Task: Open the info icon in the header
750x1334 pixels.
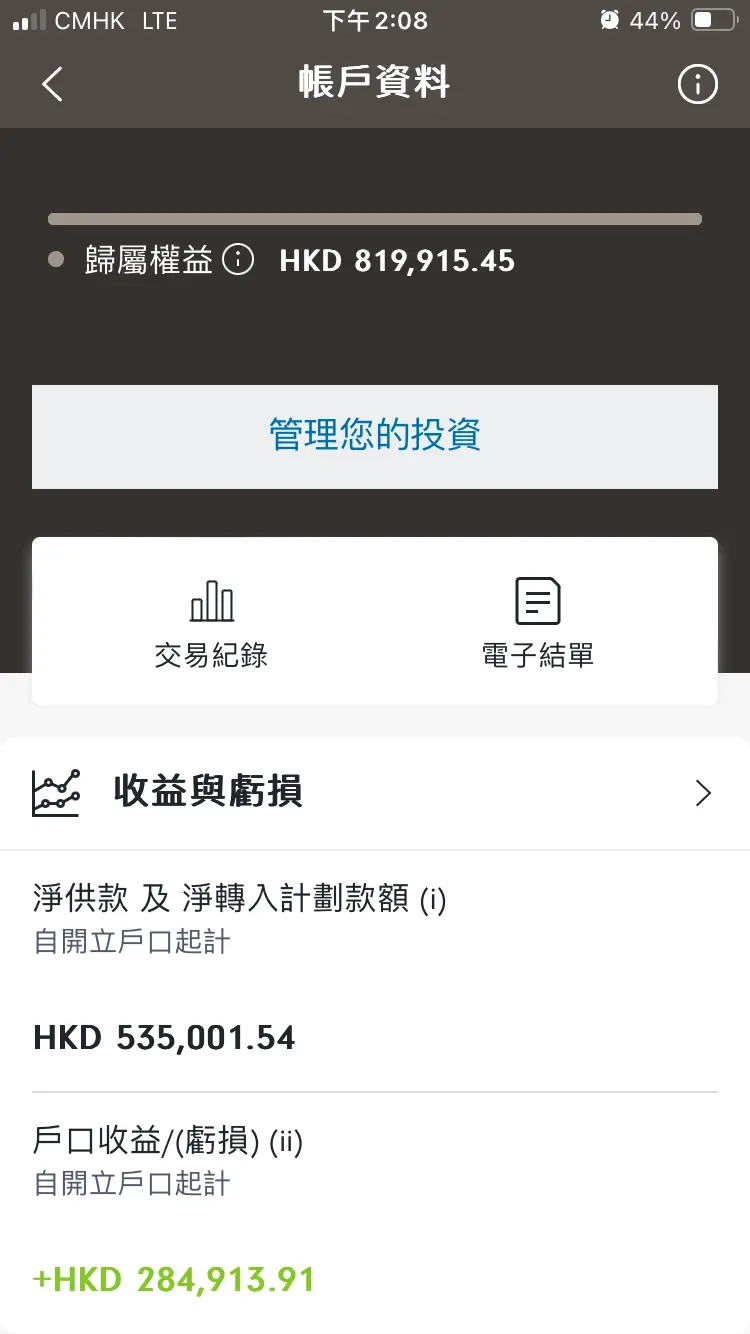Action: (697, 84)
